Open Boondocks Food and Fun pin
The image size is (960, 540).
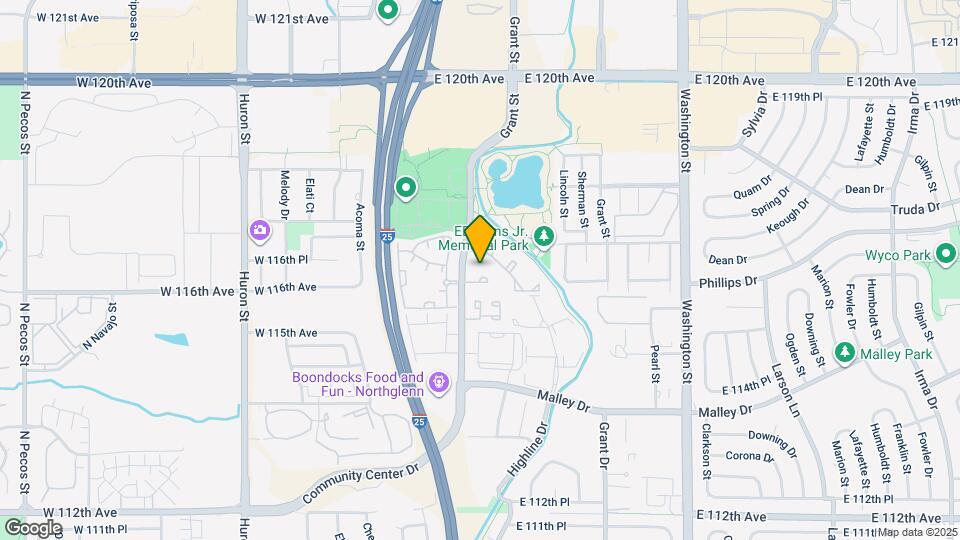438,383
